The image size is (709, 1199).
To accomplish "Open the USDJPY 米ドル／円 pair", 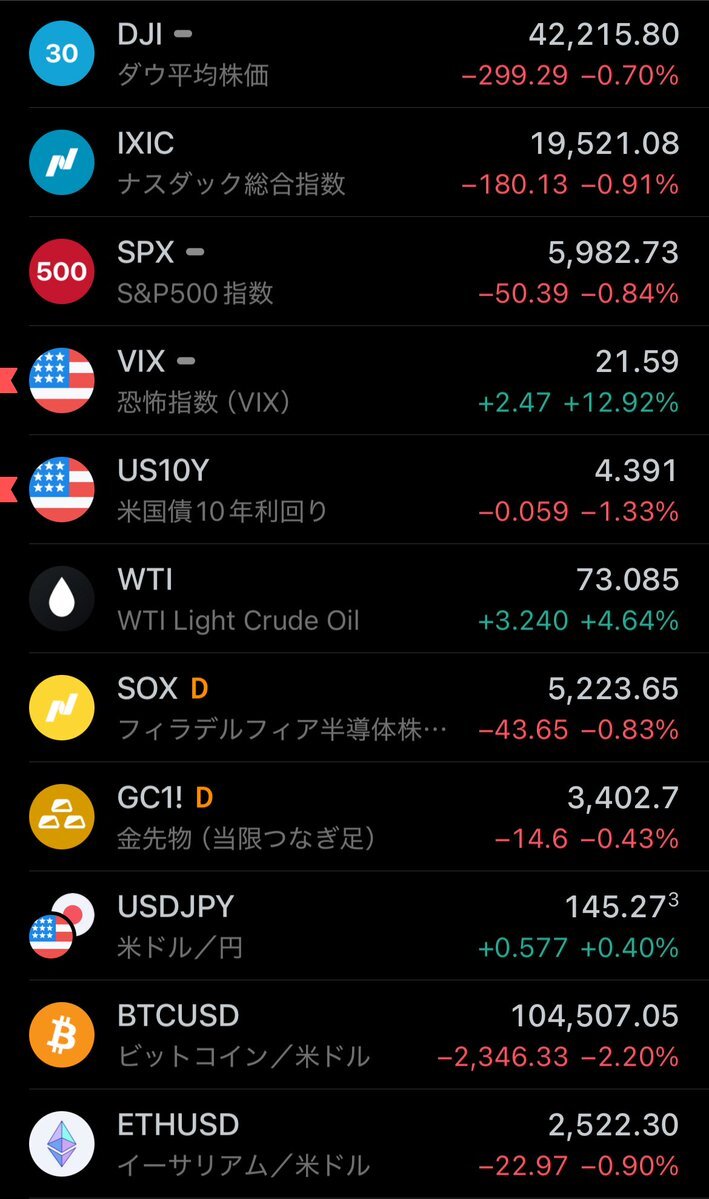I will point(354,926).
